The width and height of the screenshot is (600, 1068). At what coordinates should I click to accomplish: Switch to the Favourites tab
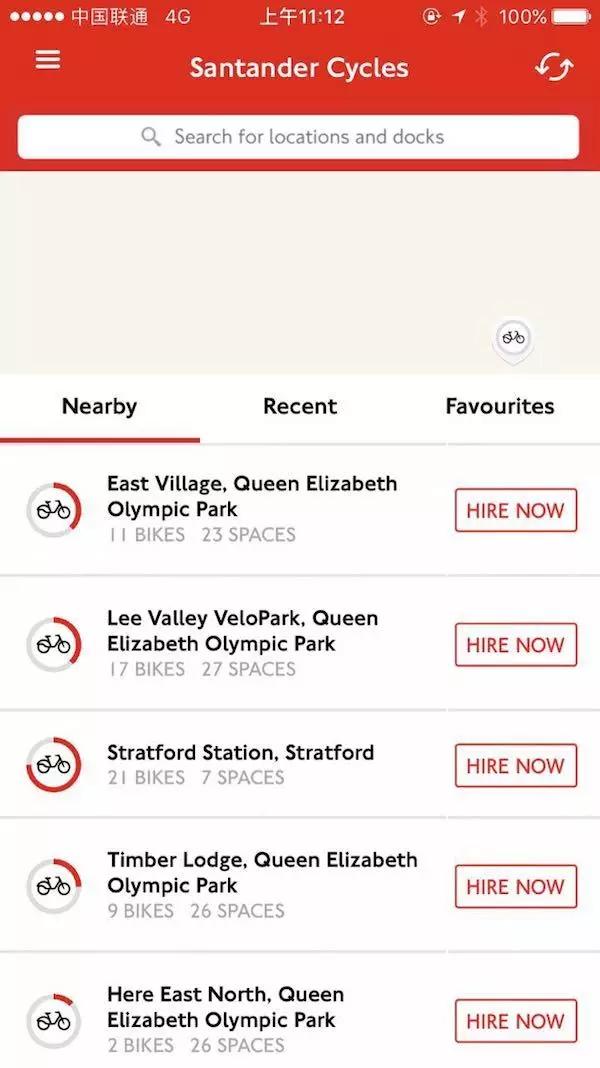(500, 406)
